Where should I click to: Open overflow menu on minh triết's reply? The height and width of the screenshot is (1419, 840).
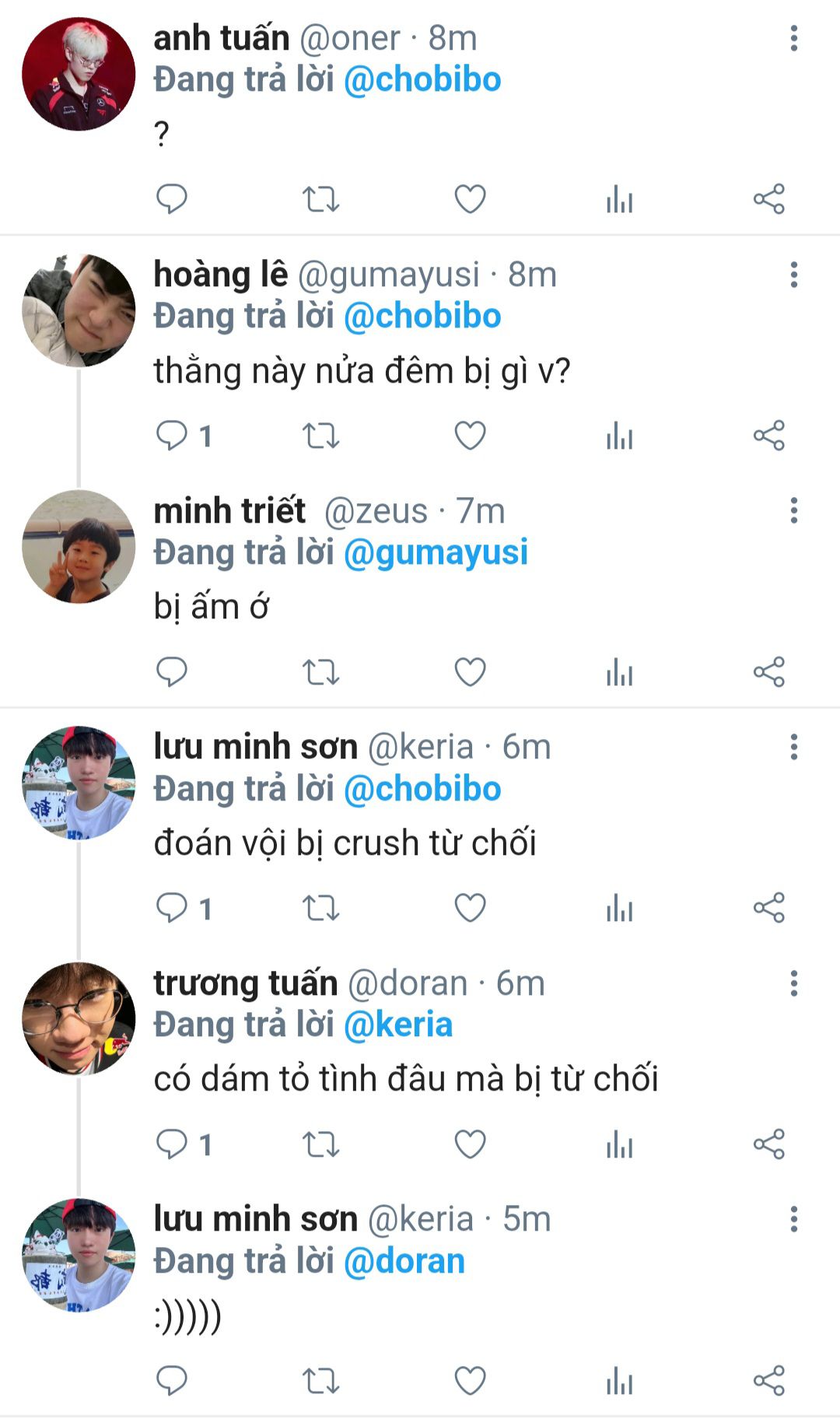point(793,511)
